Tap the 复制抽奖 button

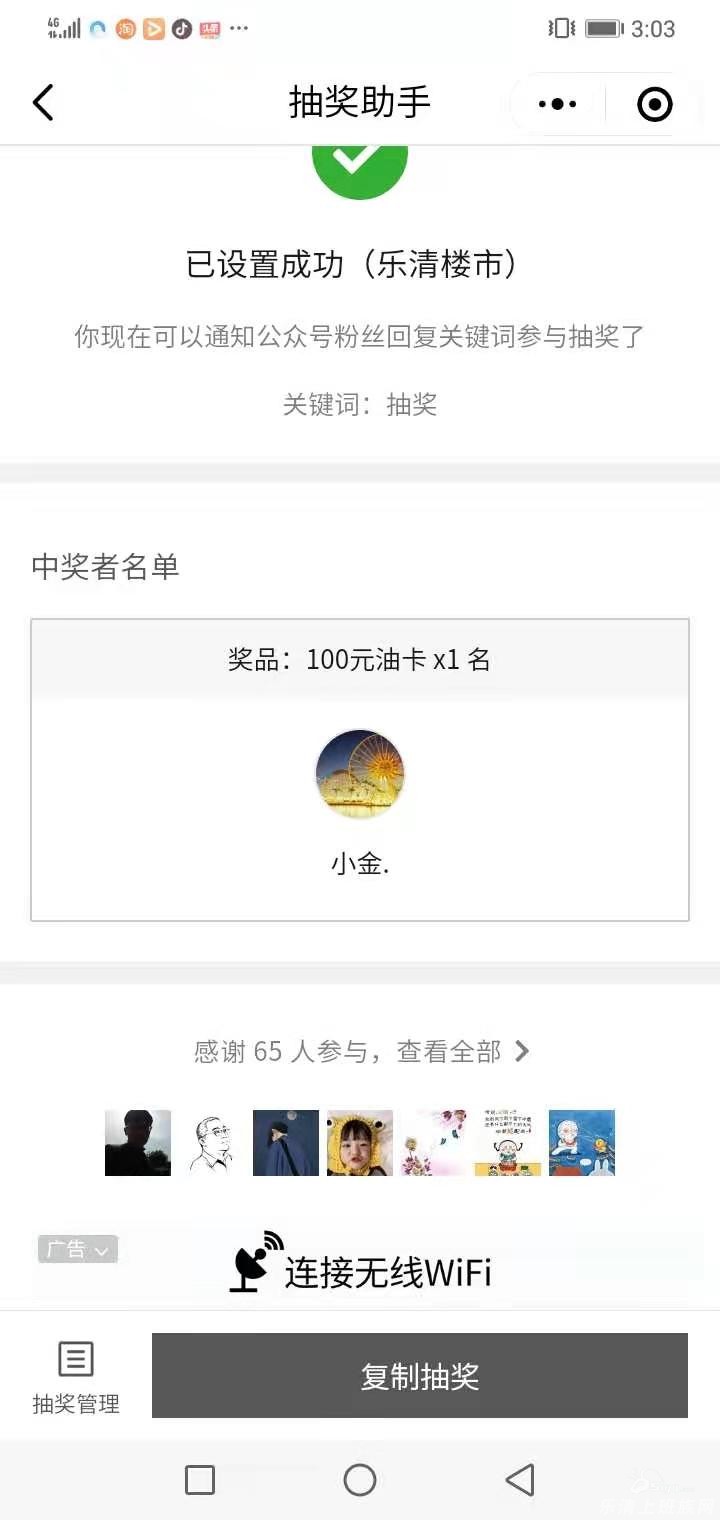[420, 1376]
